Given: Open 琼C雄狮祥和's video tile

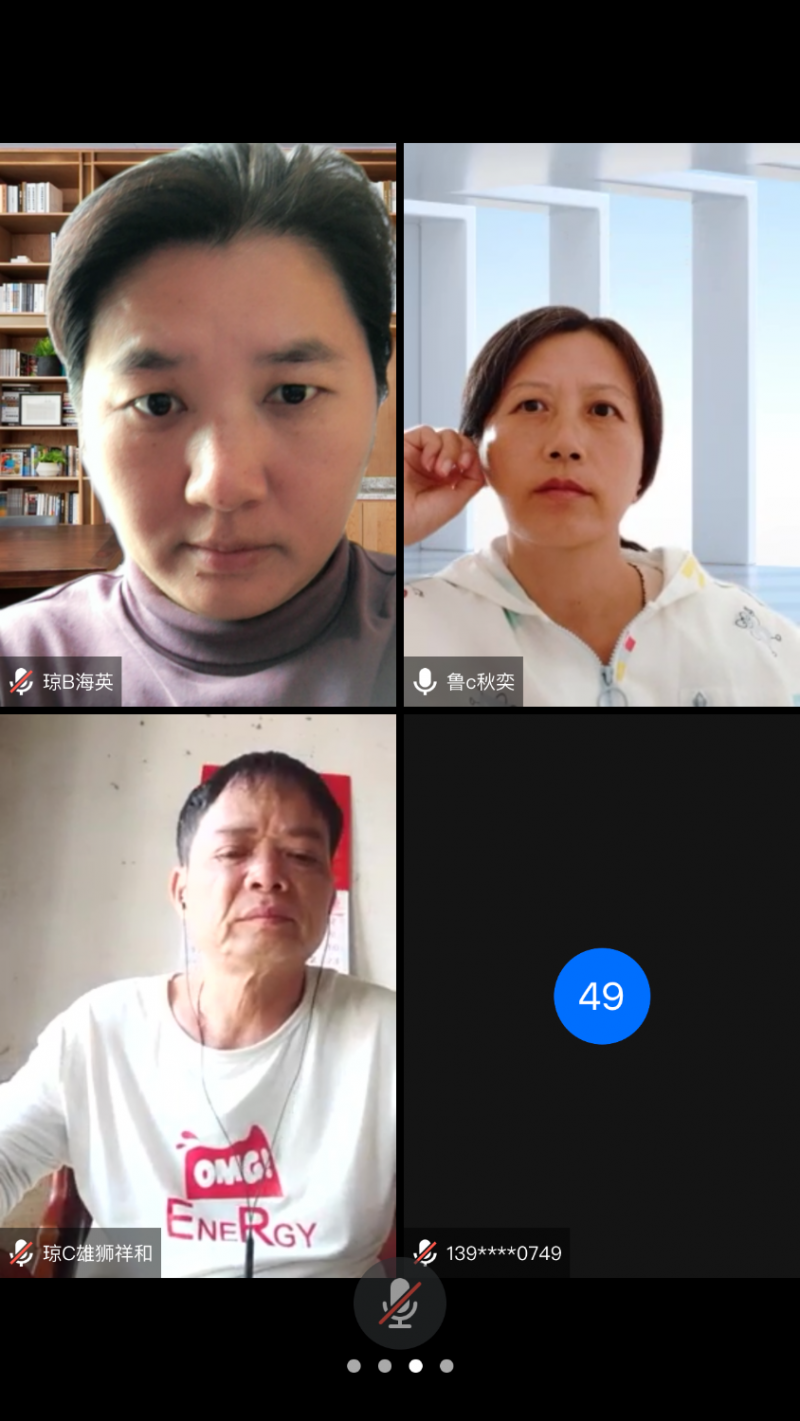Looking at the screenshot, I should [198, 995].
